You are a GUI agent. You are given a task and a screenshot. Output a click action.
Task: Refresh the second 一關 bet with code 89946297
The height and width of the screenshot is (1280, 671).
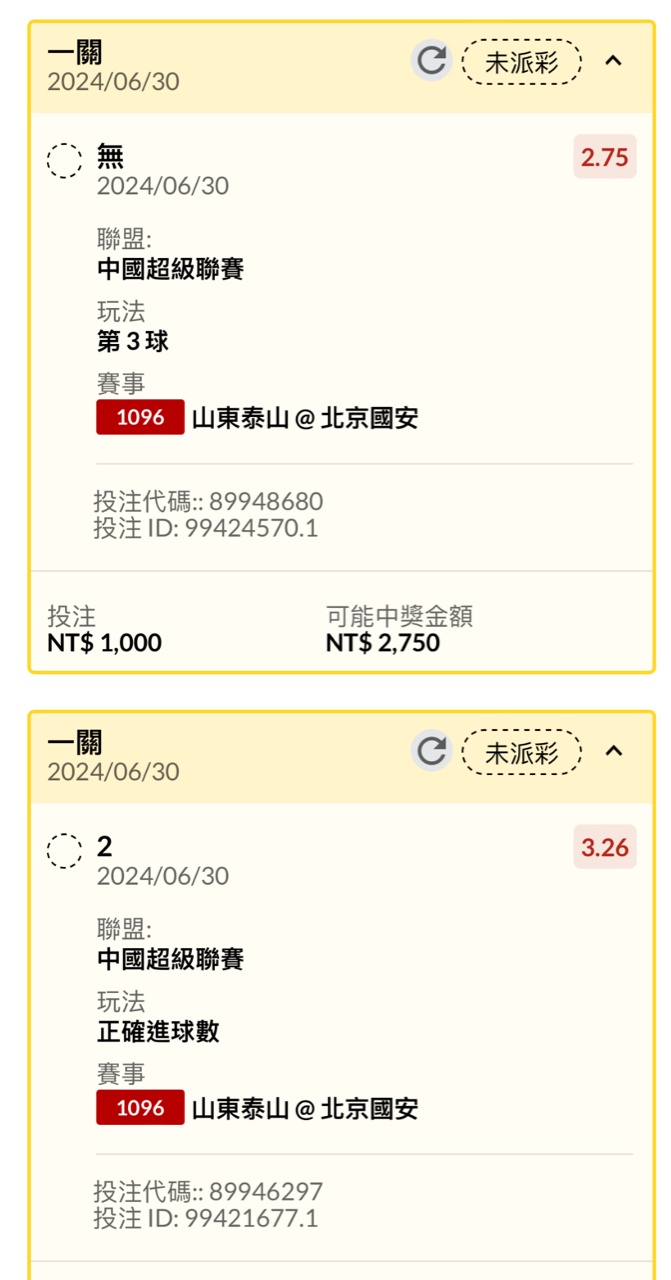[432, 751]
